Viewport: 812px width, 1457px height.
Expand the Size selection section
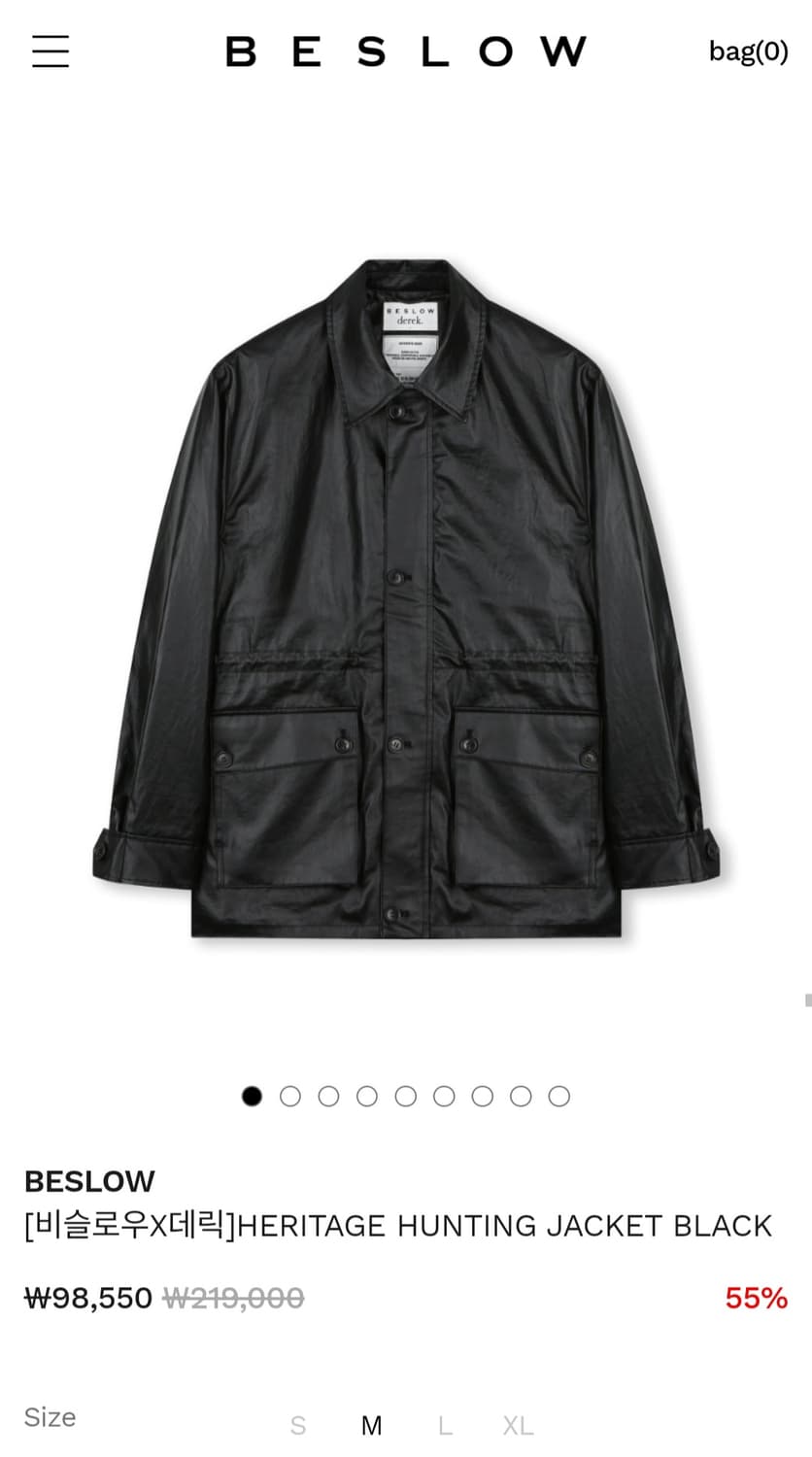(x=51, y=1417)
